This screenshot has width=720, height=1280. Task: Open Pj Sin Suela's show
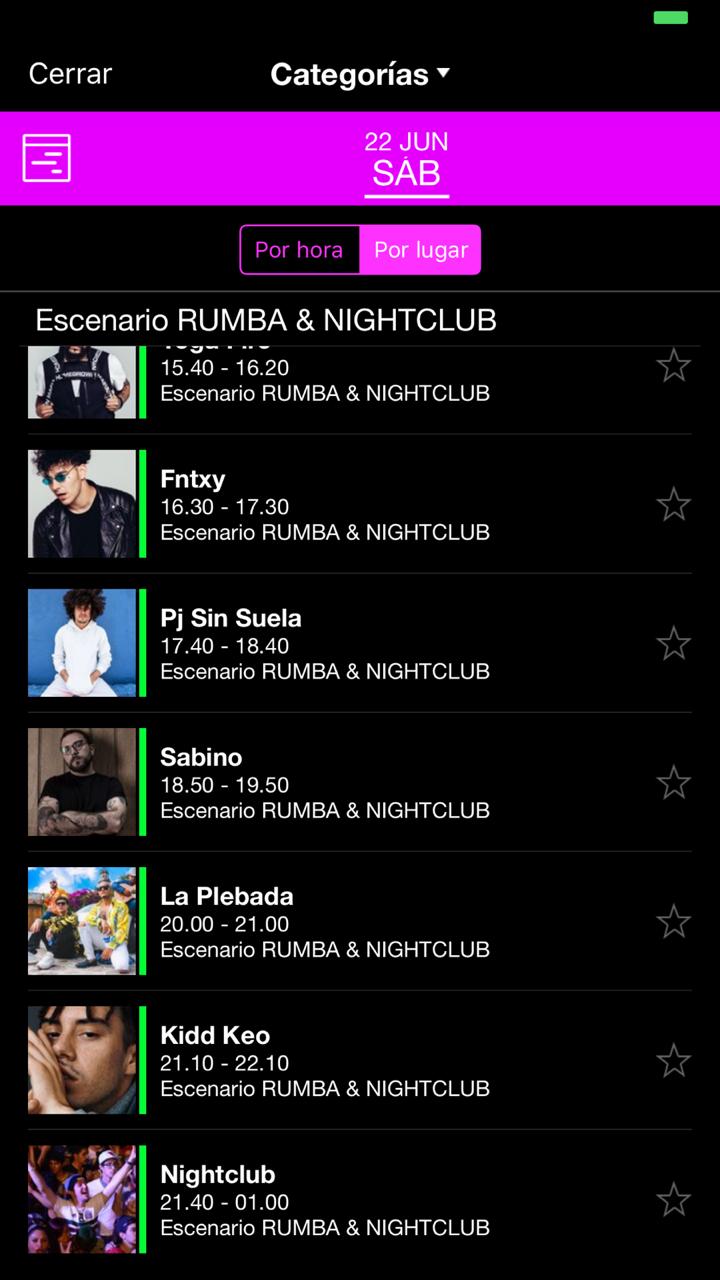coord(325,644)
